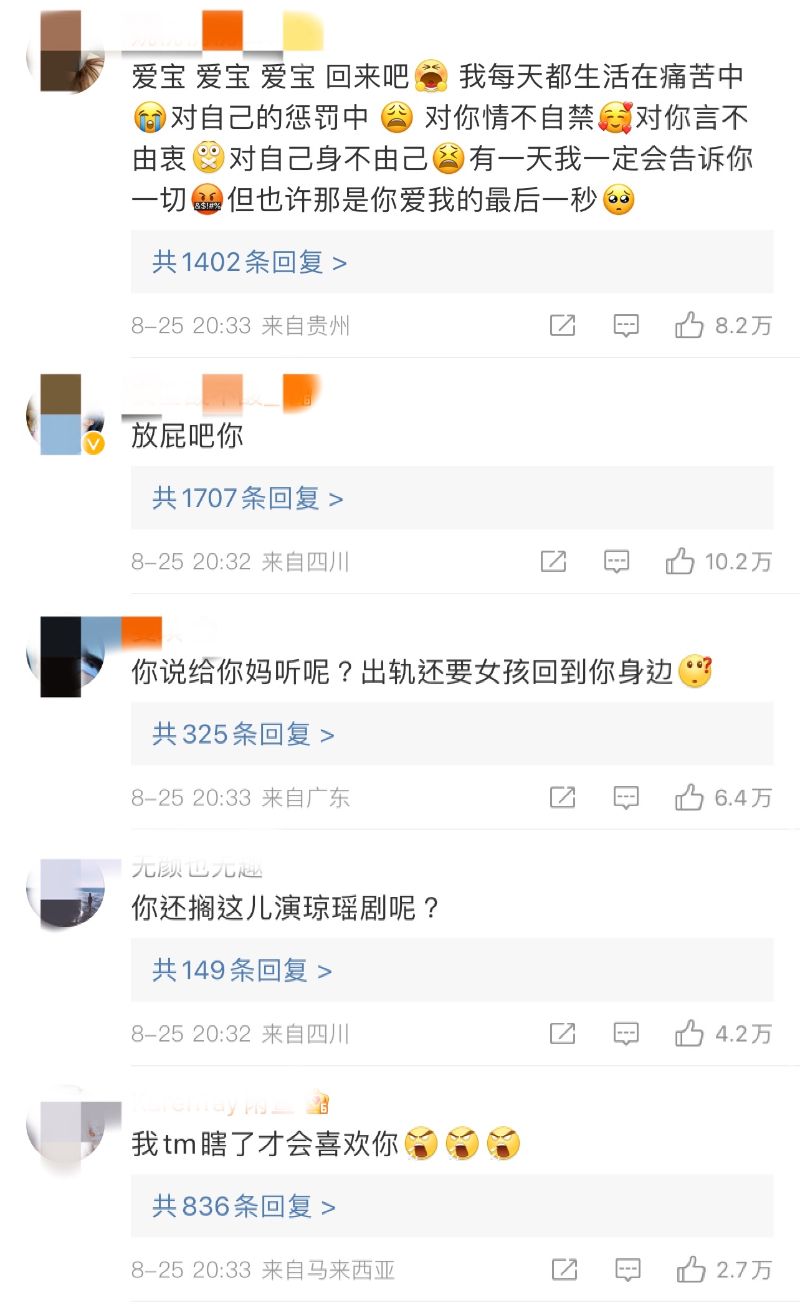Open the avatar of the 琼瑶剧 commenter
This screenshot has width=800, height=1305.
[65, 892]
